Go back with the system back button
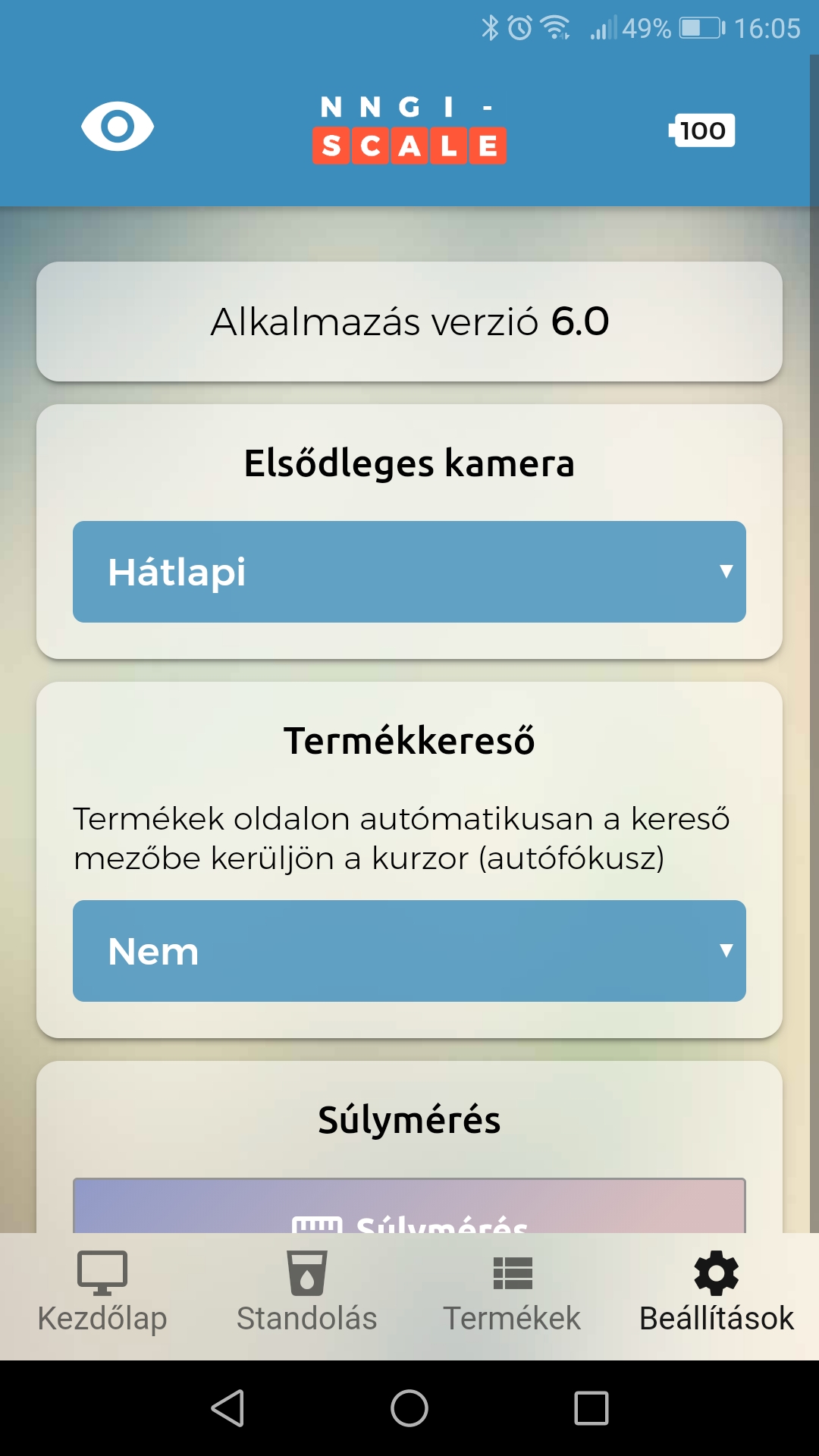 tap(227, 1408)
